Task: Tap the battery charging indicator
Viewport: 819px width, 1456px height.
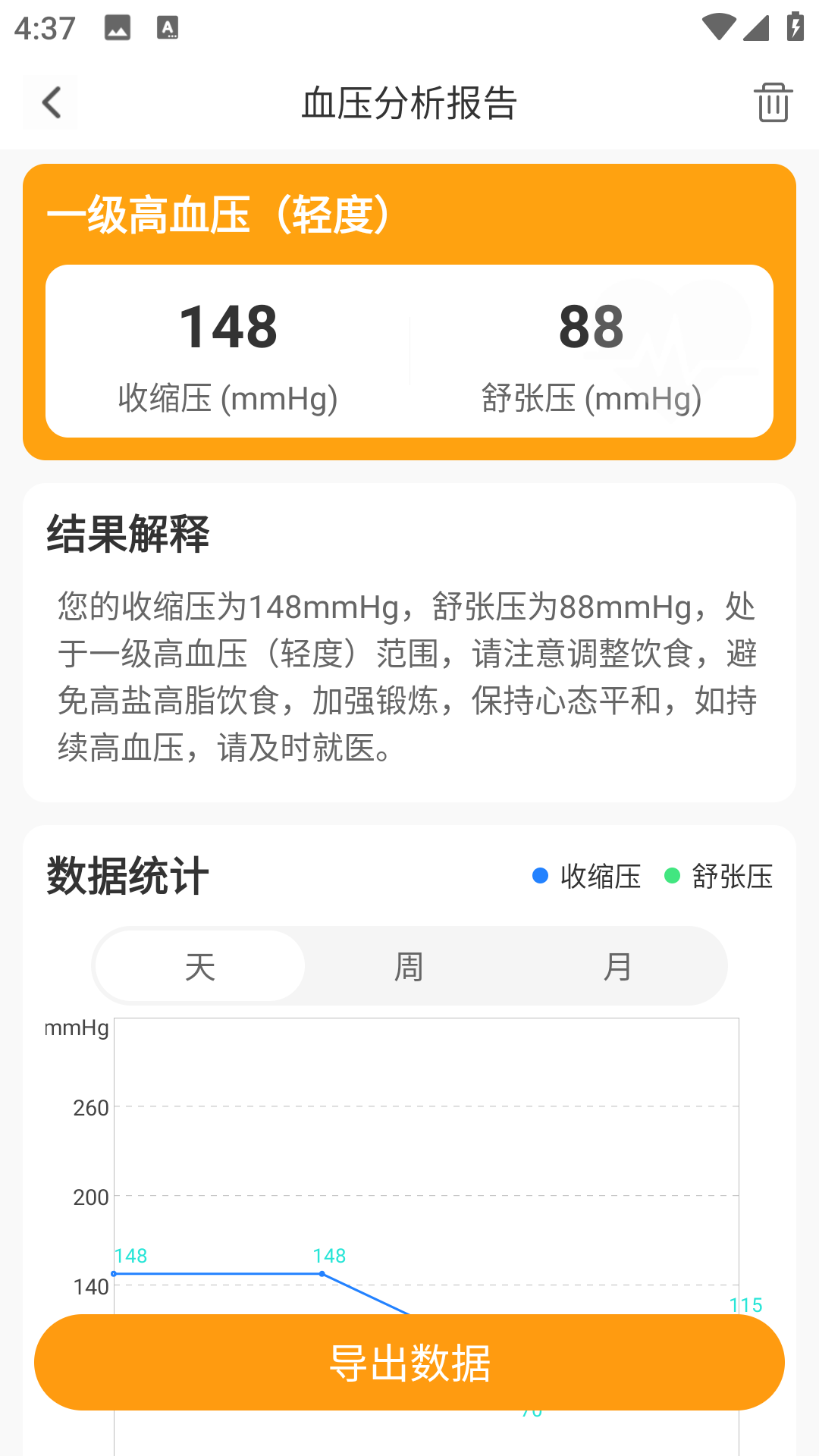Action: coord(793,25)
